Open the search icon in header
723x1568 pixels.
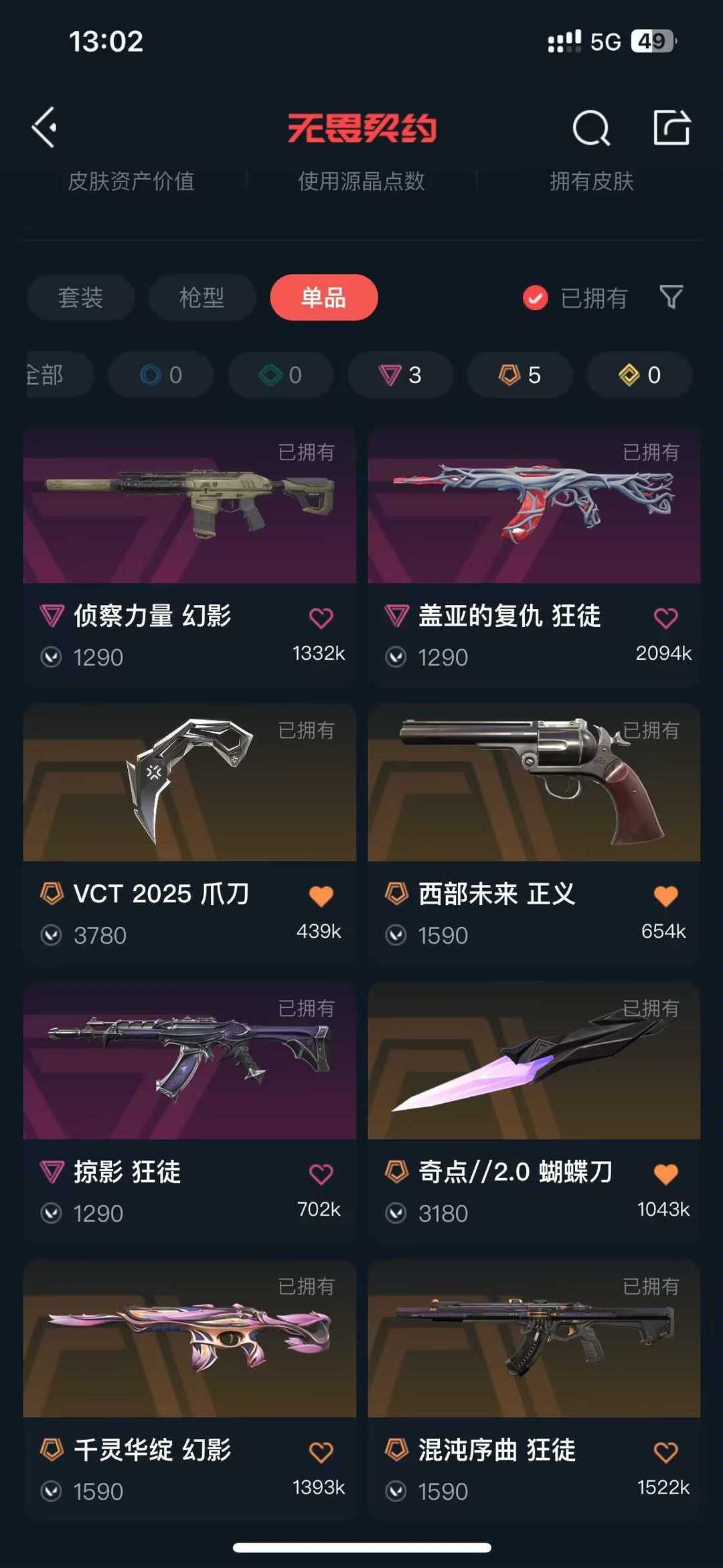pyautogui.click(x=591, y=127)
